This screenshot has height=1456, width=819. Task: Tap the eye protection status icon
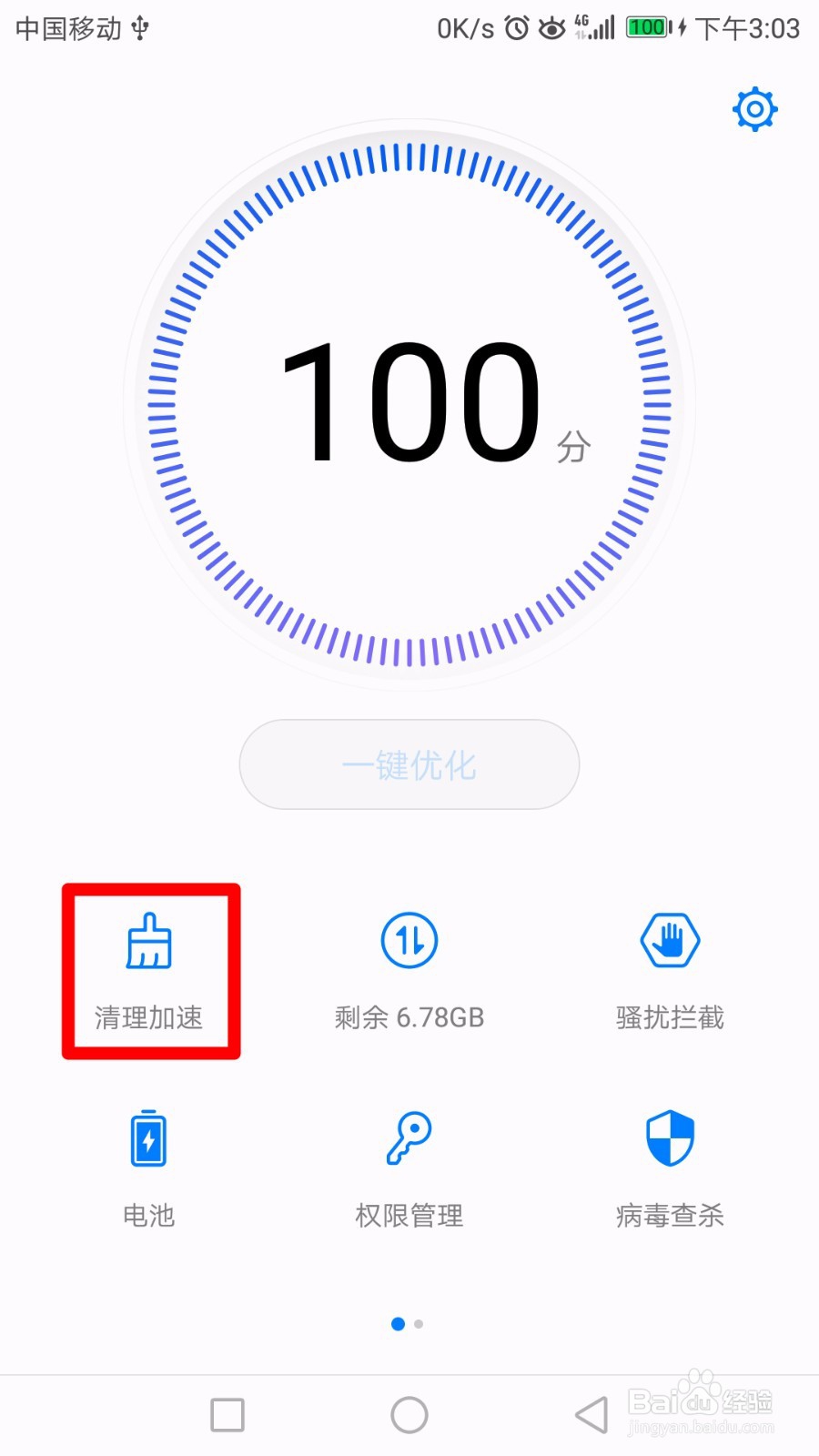point(552,27)
